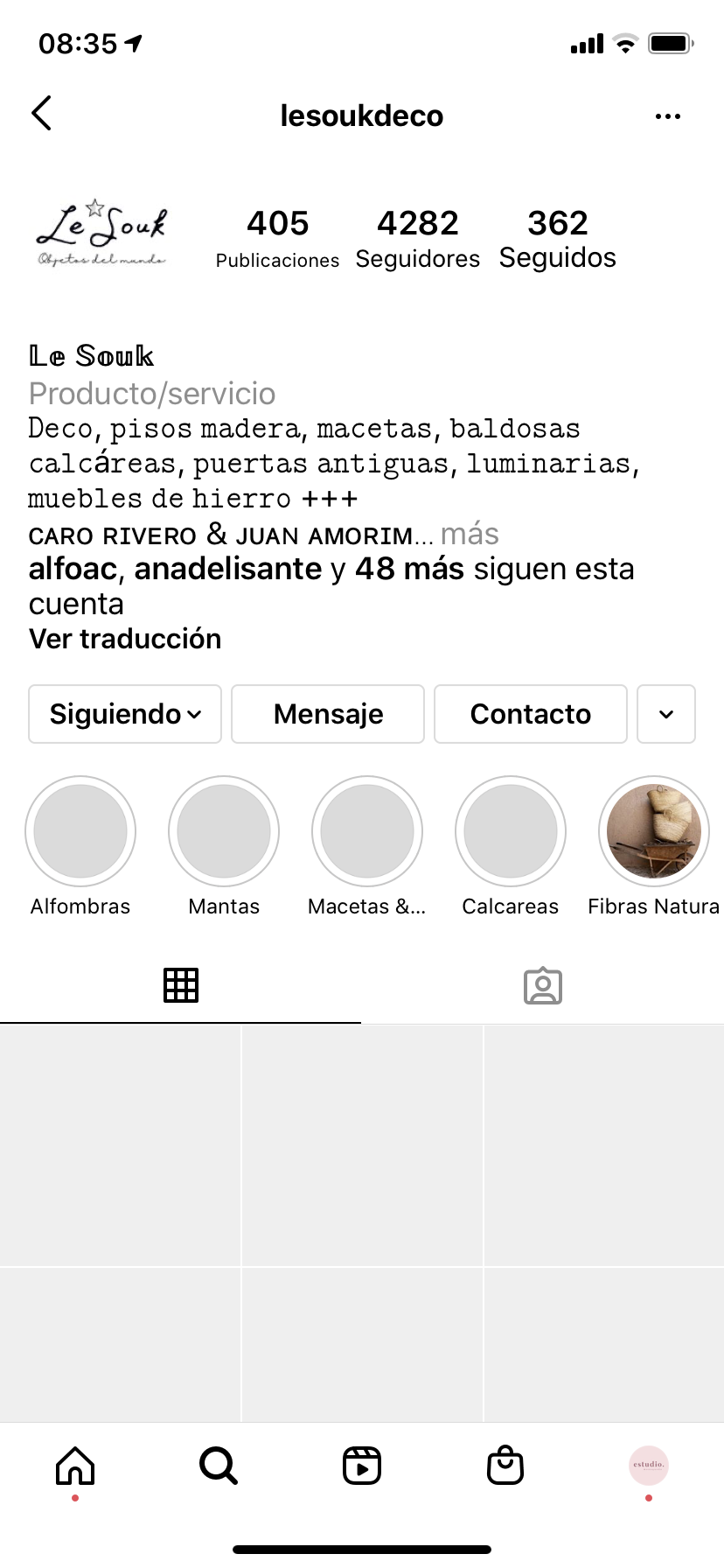
Task: View the 4282 Seguidores list
Action: pos(418,238)
